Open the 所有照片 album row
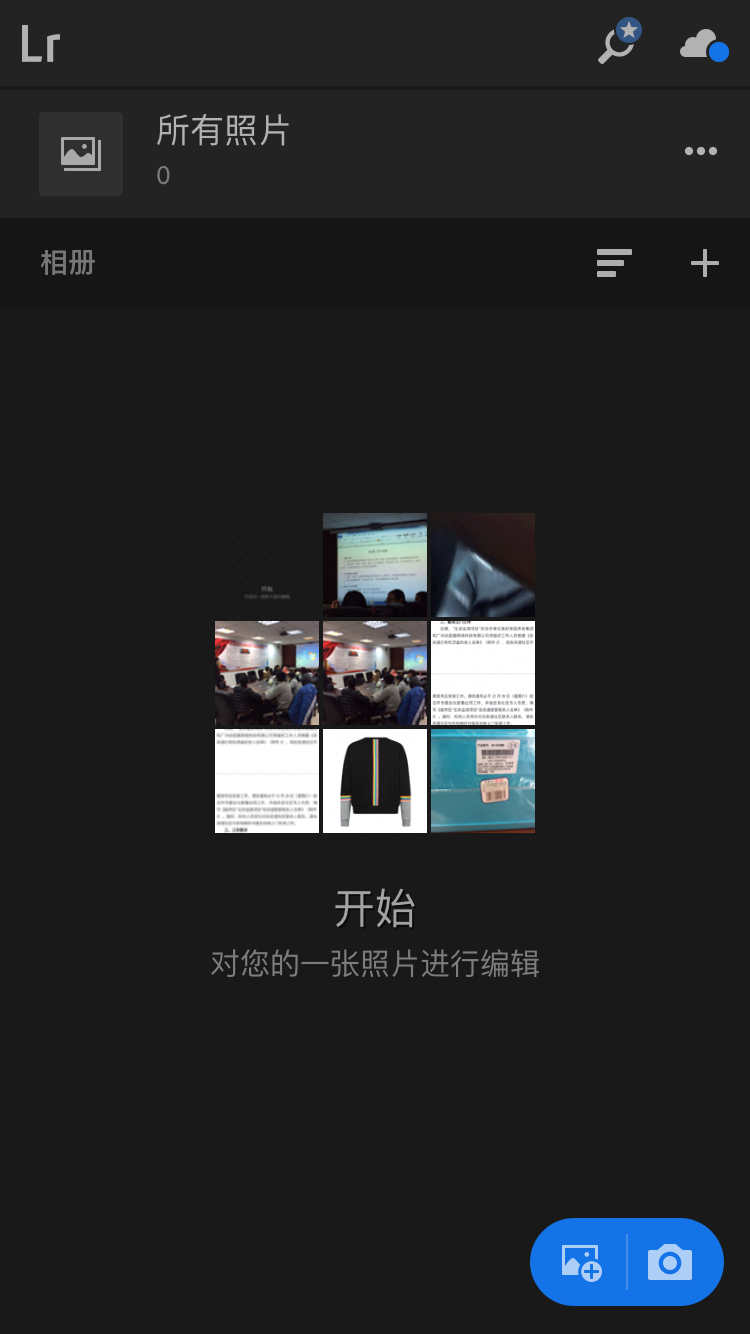Image resolution: width=750 pixels, height=1334 pixels. (375, 153)
